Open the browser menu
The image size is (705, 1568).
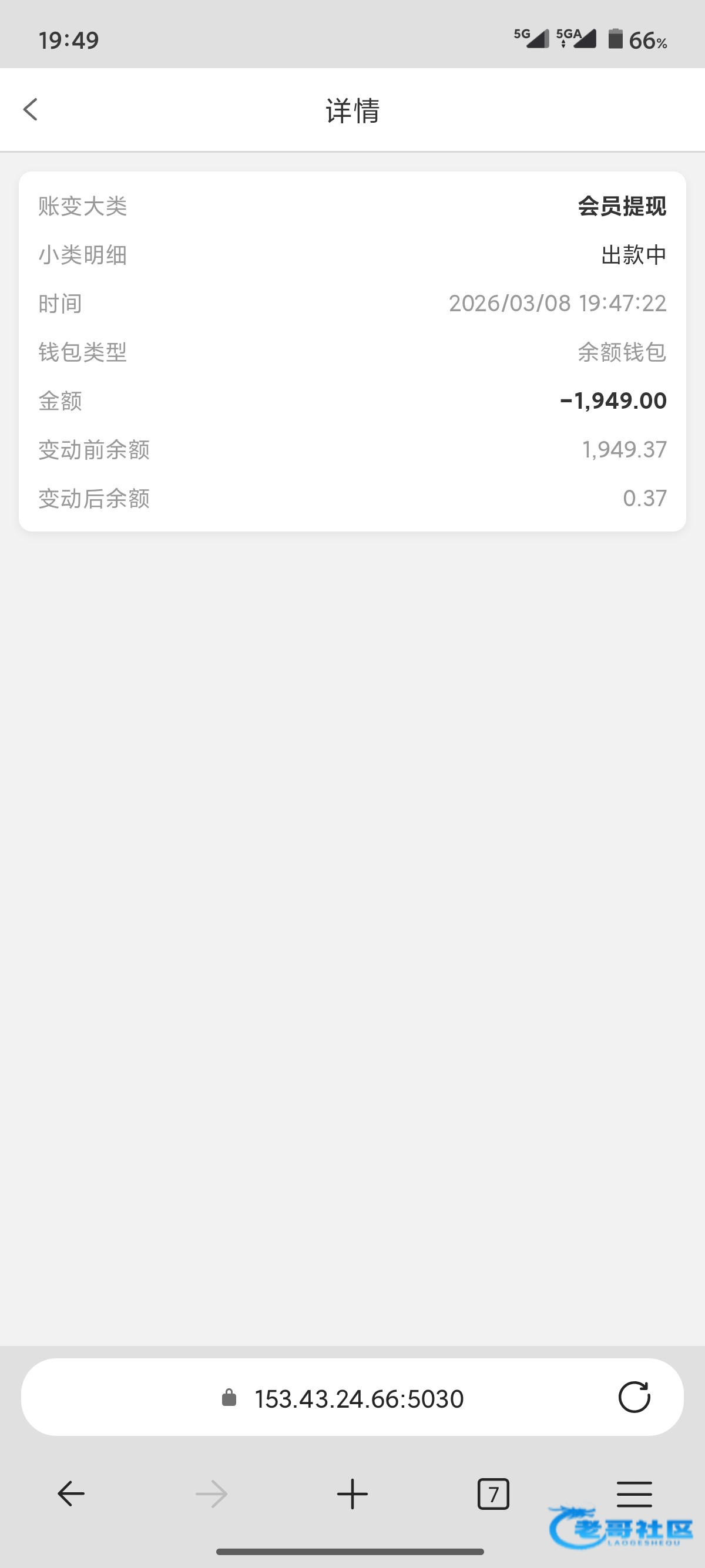[634, 1494]
